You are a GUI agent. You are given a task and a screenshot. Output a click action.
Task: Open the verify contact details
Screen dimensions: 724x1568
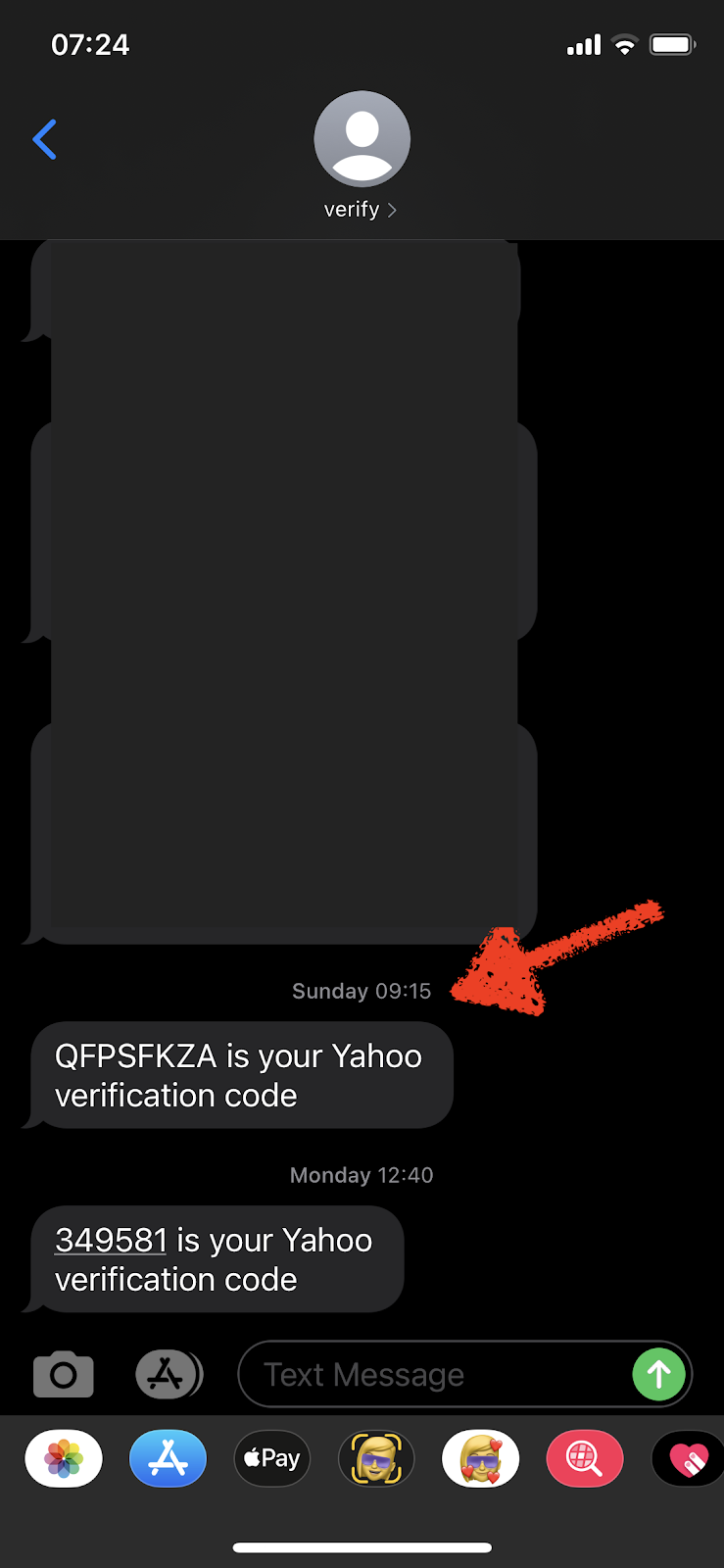click(x=361, y=209)
